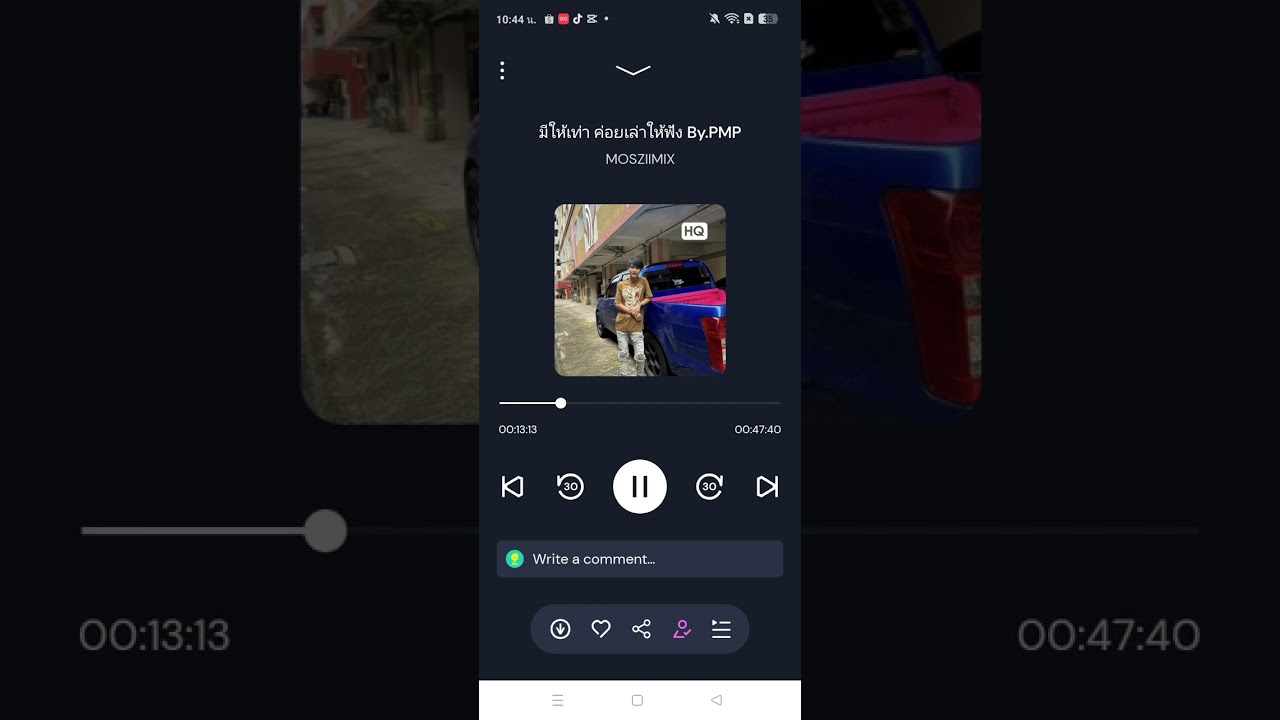
Task: Tap the playback progress bar
Action: coord(640,403)
